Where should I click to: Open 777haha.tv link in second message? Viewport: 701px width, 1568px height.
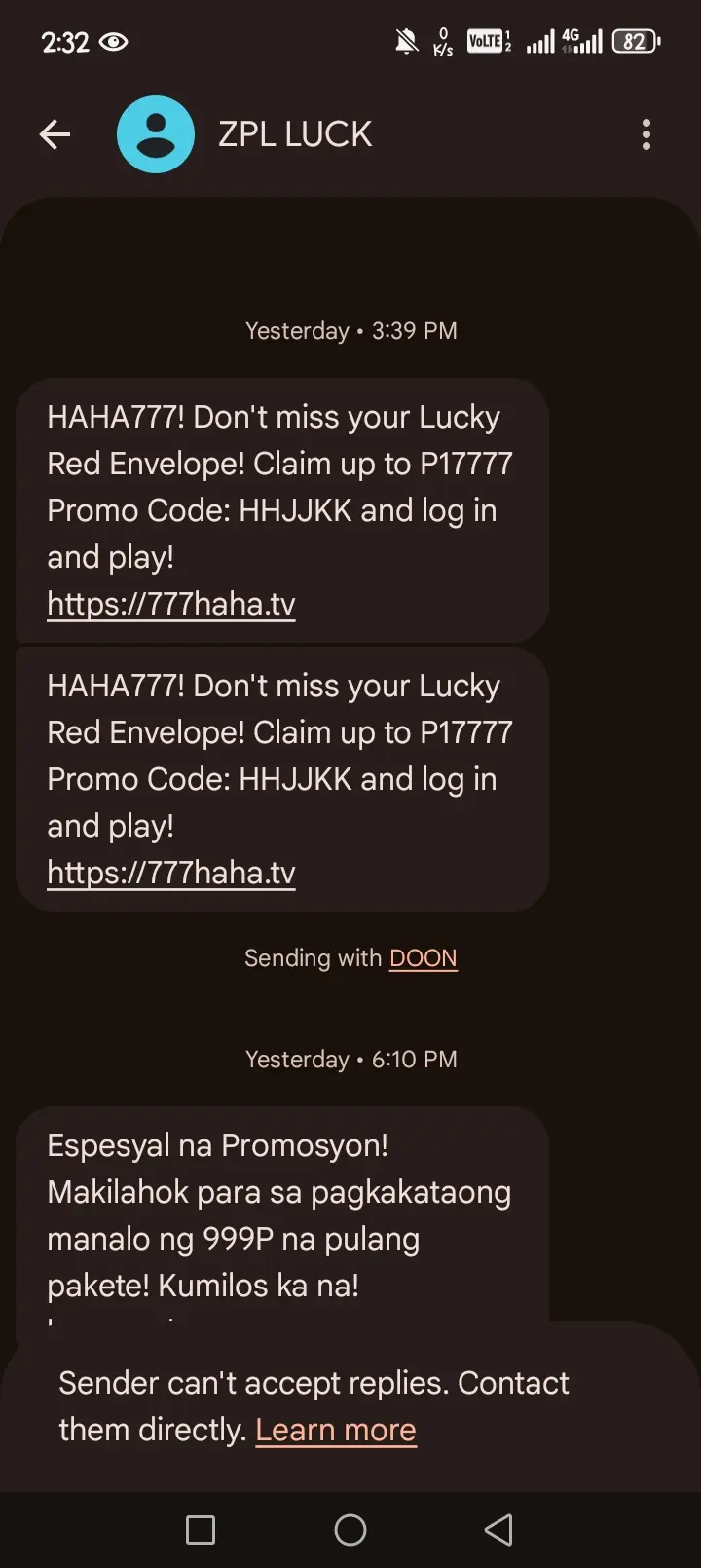pyautogui.click(x=171, y=873)
